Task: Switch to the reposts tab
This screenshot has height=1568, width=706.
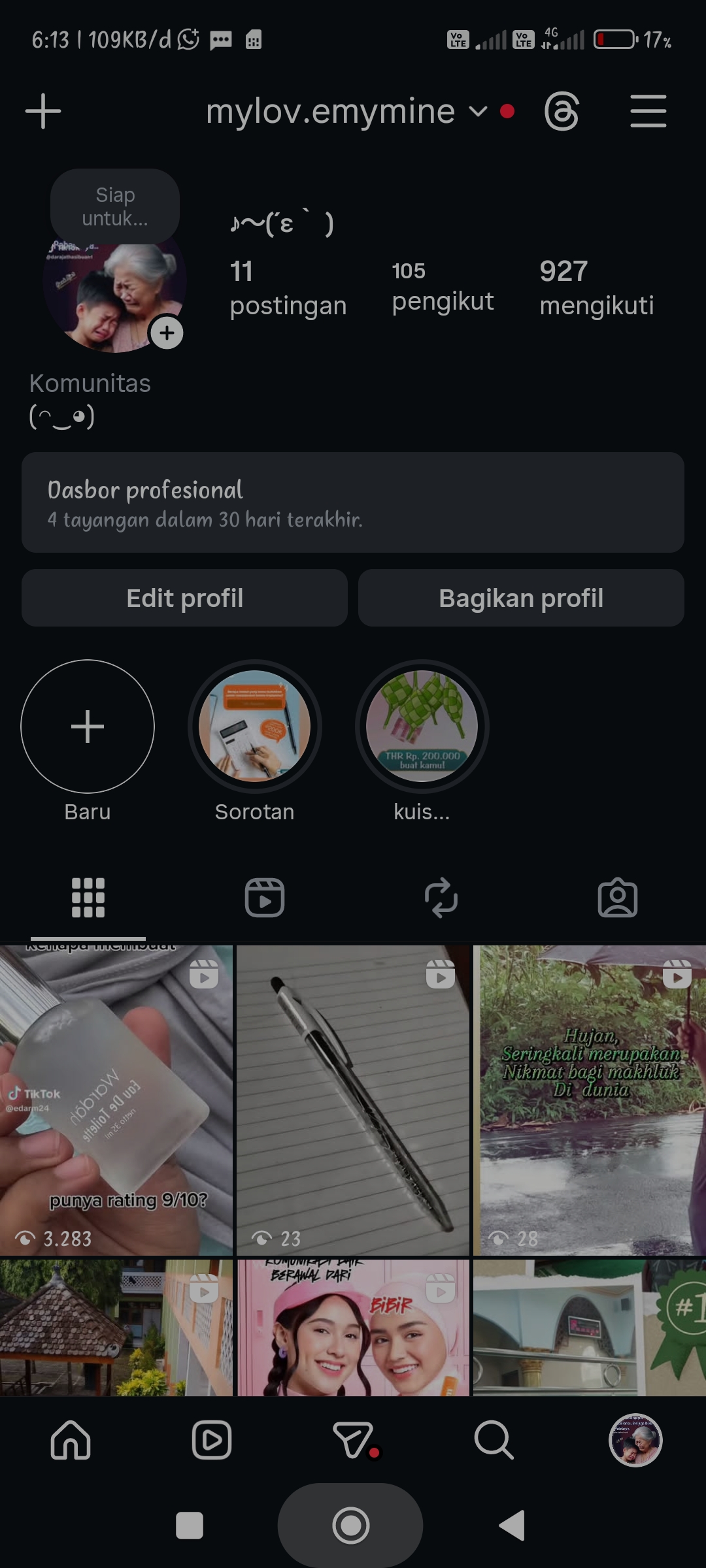Action: (x=441, y=898)
